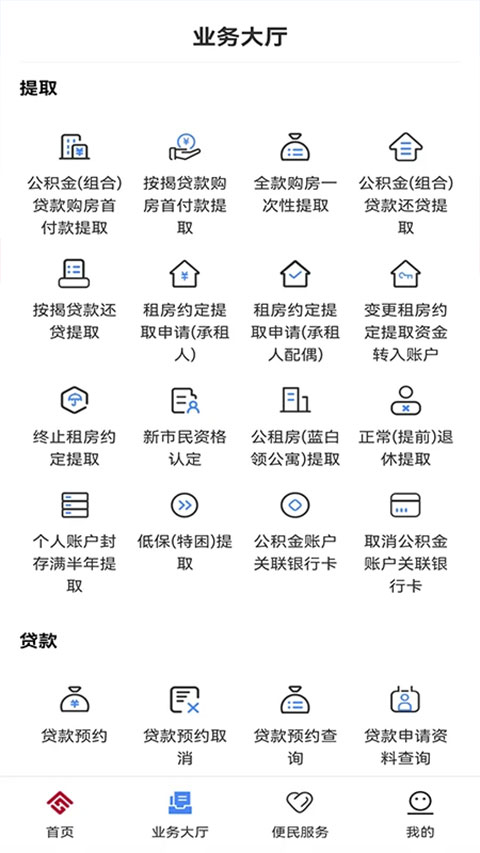This screenshot has width=480, height=853.
Task: Open 公积金(组合)贷款购房首付款提取
Action: click(75, 183)
